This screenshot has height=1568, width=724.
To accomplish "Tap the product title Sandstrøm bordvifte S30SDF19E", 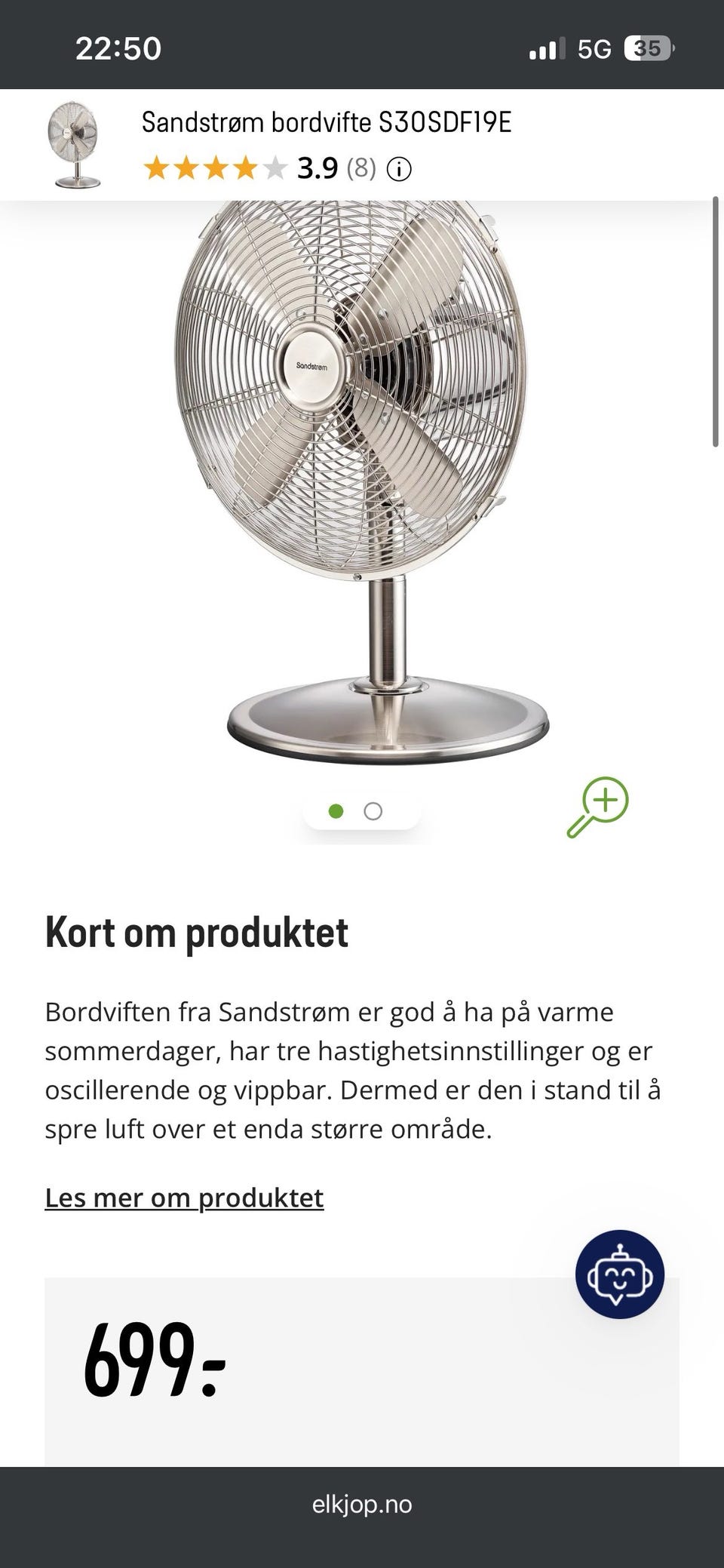I will [327, 125].
